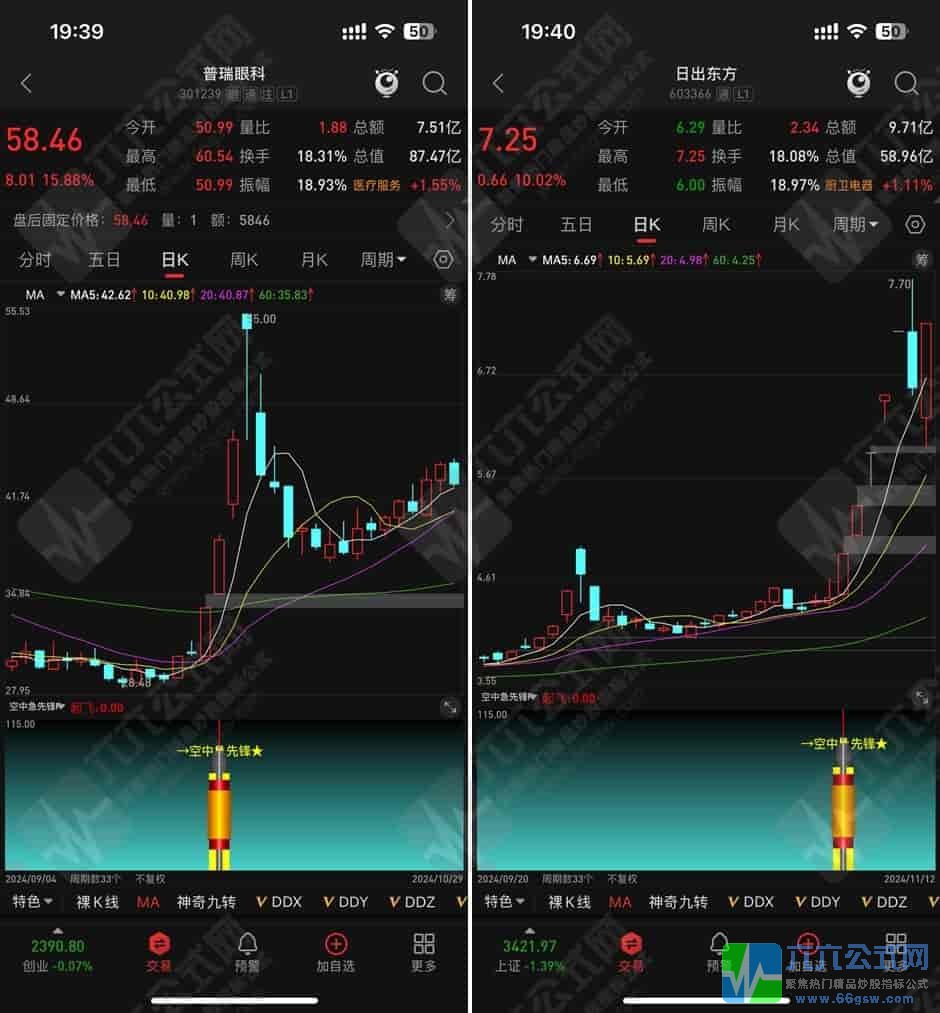Switch to the 五日 five-day tab
This screenshot has width=940, height=1013.
(x=104, y=259)
